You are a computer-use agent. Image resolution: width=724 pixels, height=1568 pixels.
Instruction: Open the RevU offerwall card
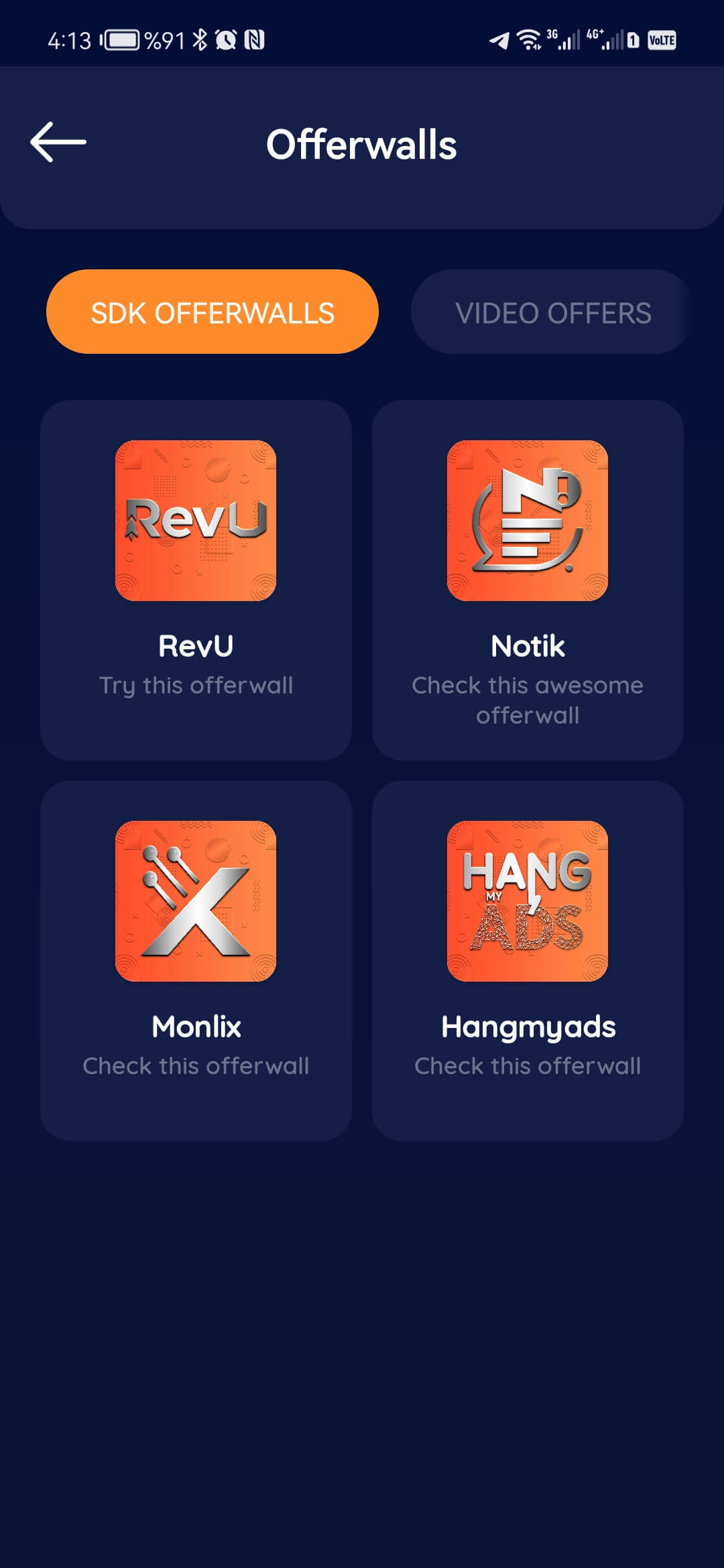[x=196, y=580]
